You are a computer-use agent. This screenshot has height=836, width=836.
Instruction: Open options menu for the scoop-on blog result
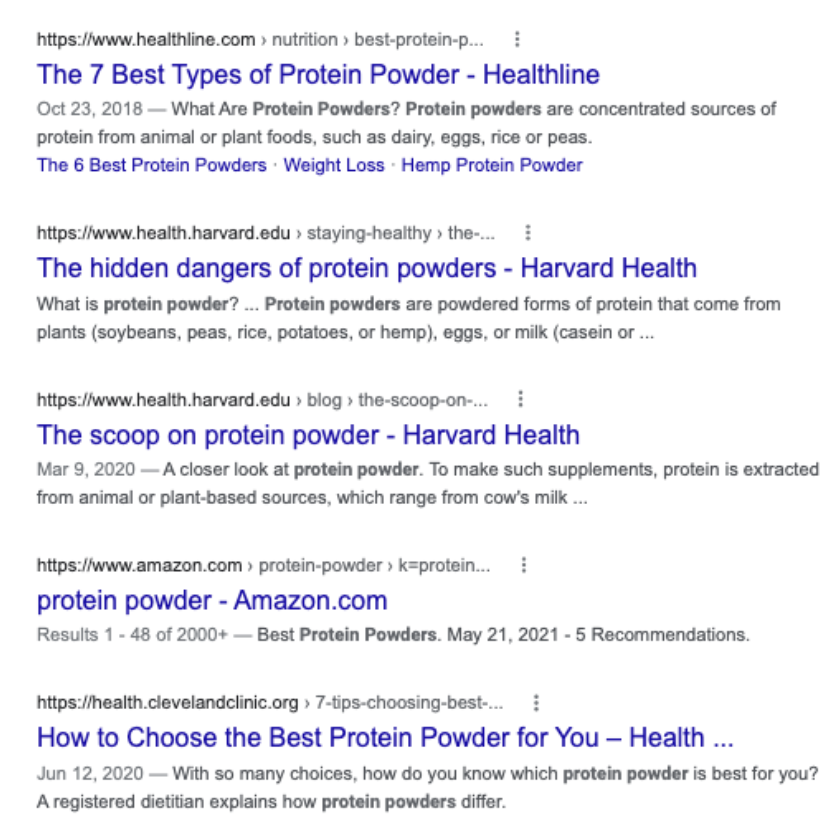pos(520,399)
